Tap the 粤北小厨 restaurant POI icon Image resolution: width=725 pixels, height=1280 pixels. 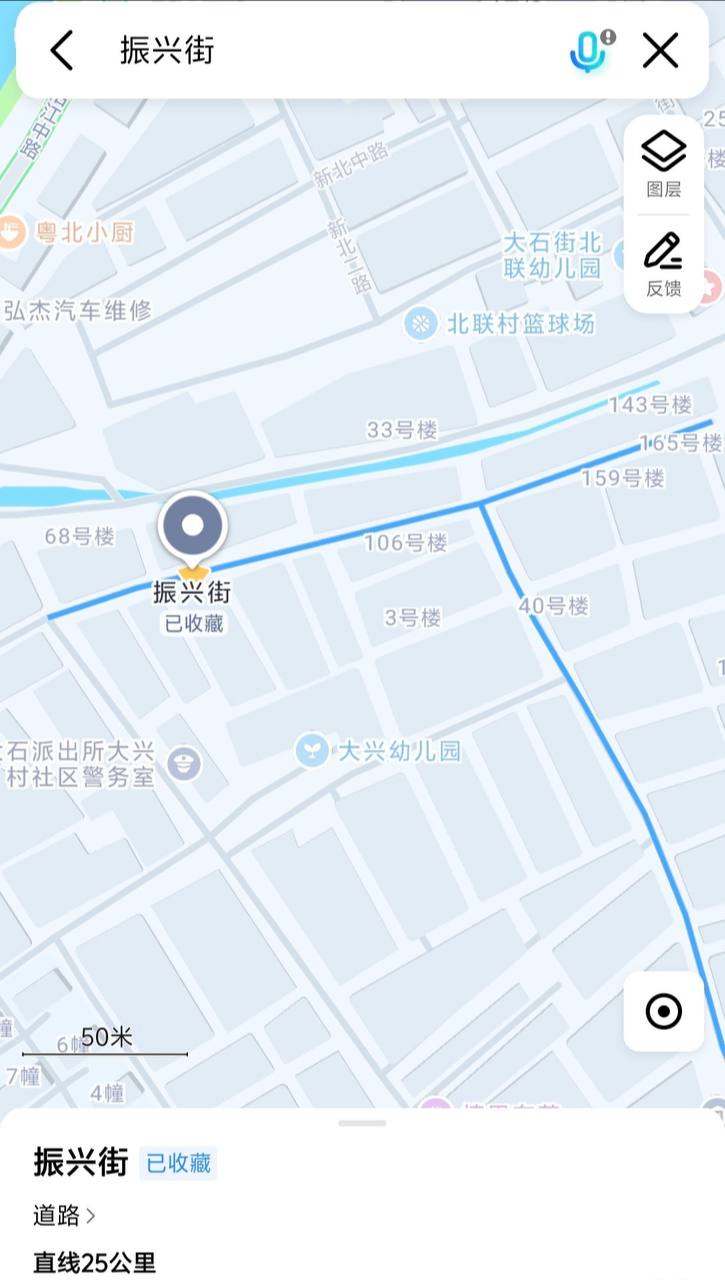pos(13,232)
